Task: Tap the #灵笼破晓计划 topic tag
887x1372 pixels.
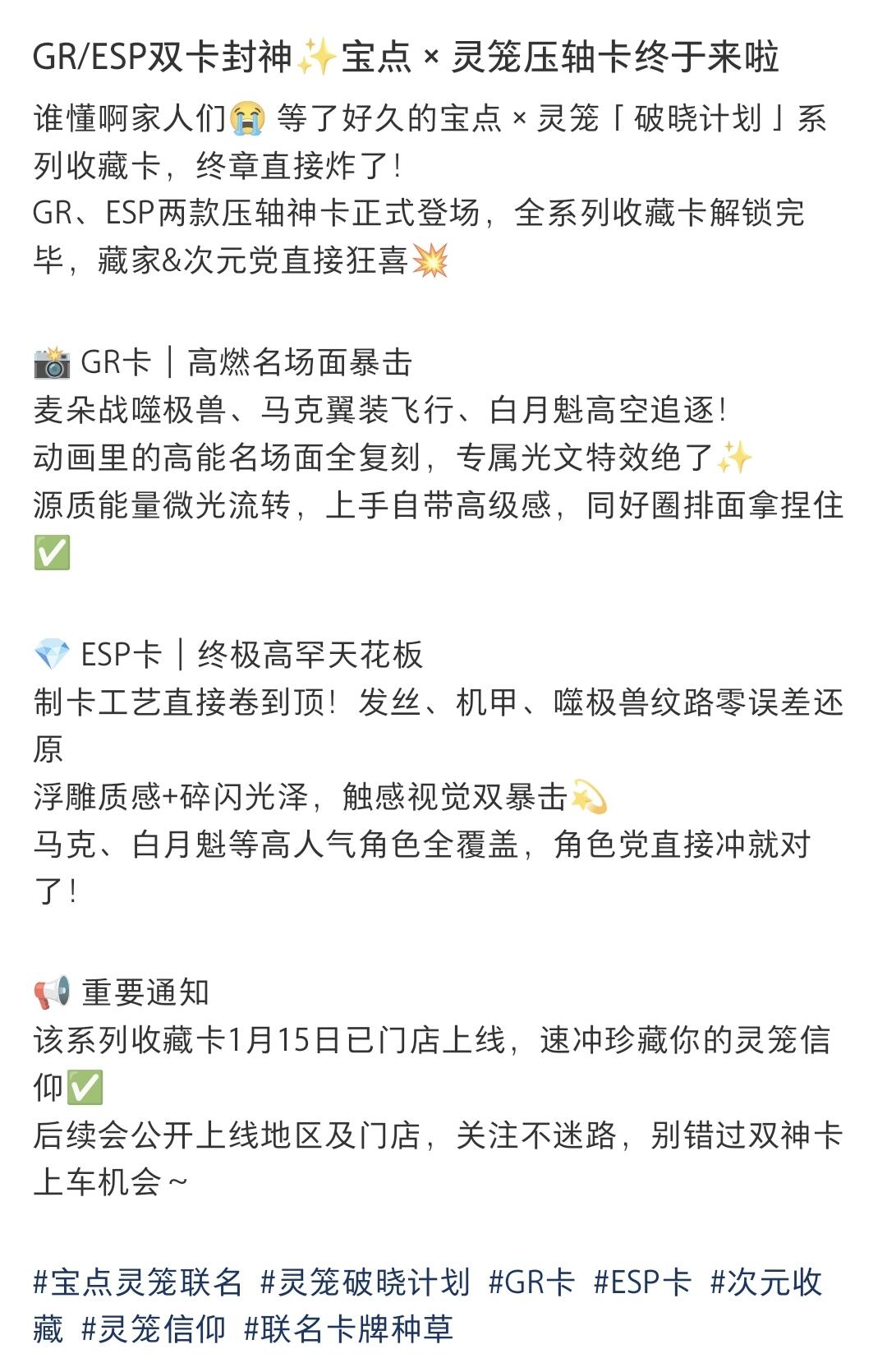Action: pyautogui.click(x=365, y=1282)
